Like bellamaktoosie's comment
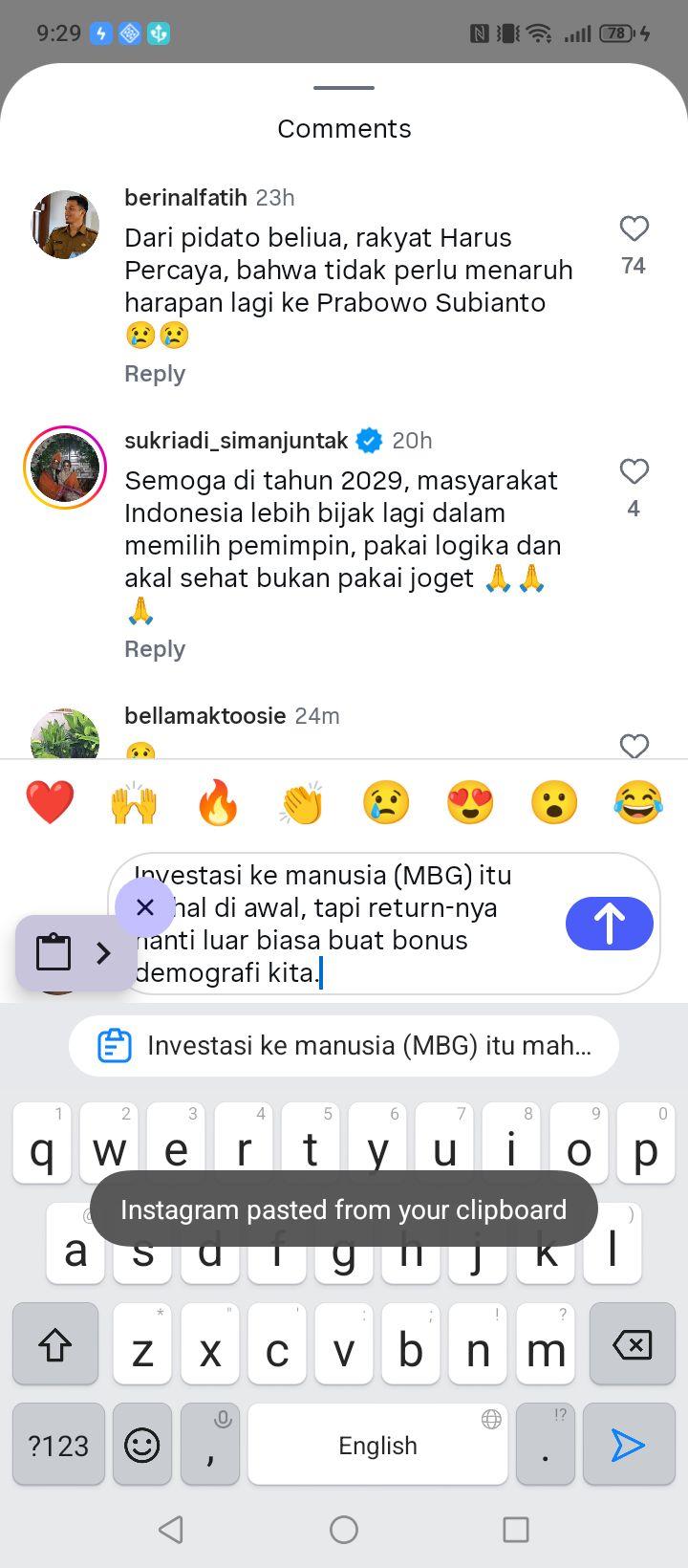The height and width of the screenshot is (1568, 688). pyautogui.click(x=634, y=746)
